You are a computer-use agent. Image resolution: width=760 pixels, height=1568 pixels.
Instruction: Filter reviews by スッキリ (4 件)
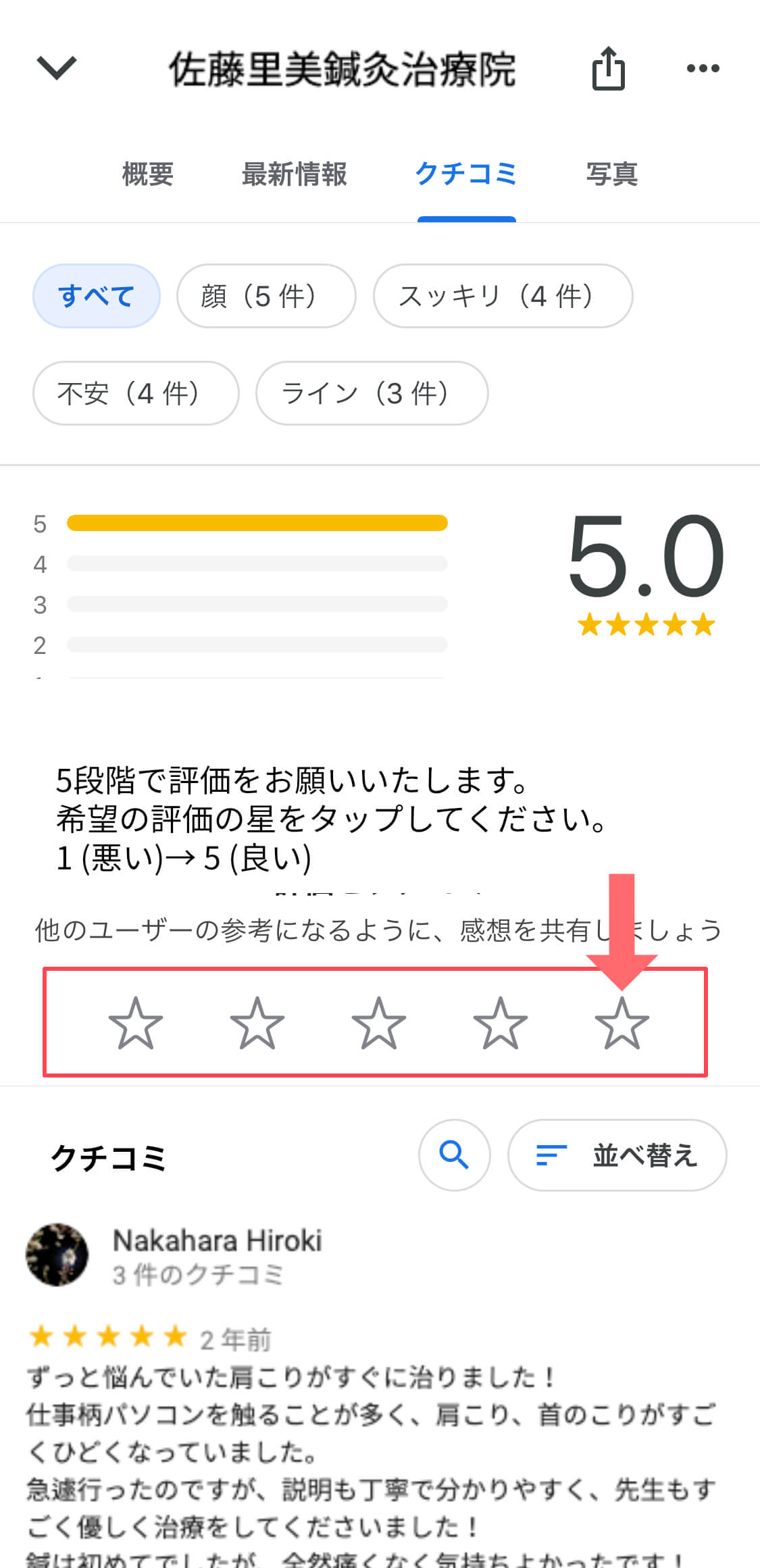[x=503, y=296]
